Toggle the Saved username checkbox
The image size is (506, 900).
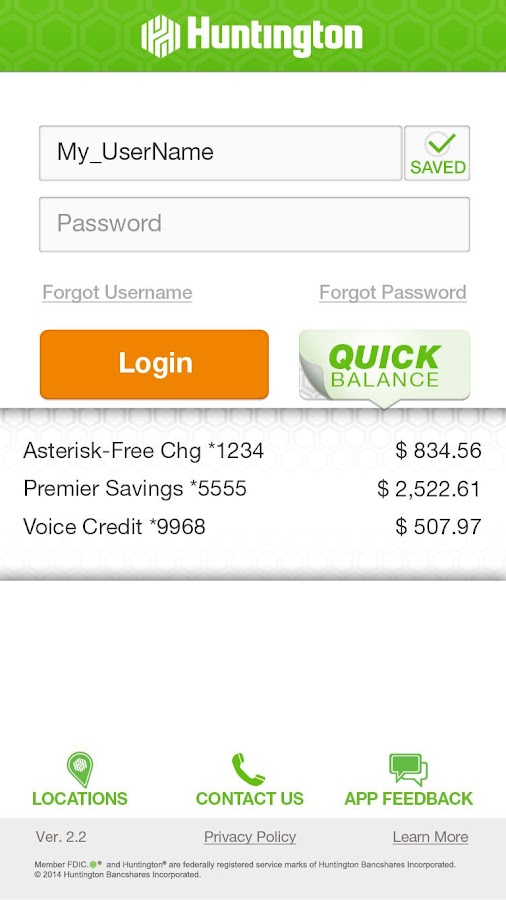pyautogui.click(x=437, y=153)
